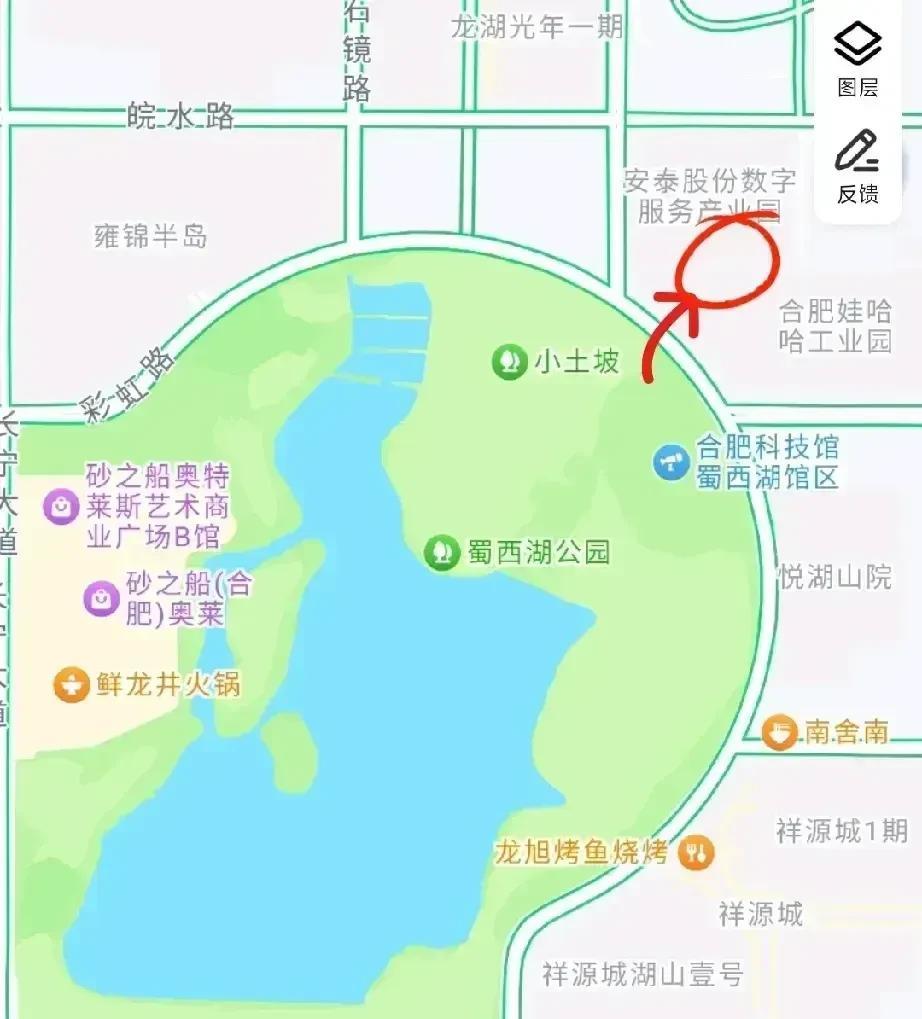Select the 蜀西湖公园 park marker
The height and width of the screenshot is (1019, 922).
440,552
